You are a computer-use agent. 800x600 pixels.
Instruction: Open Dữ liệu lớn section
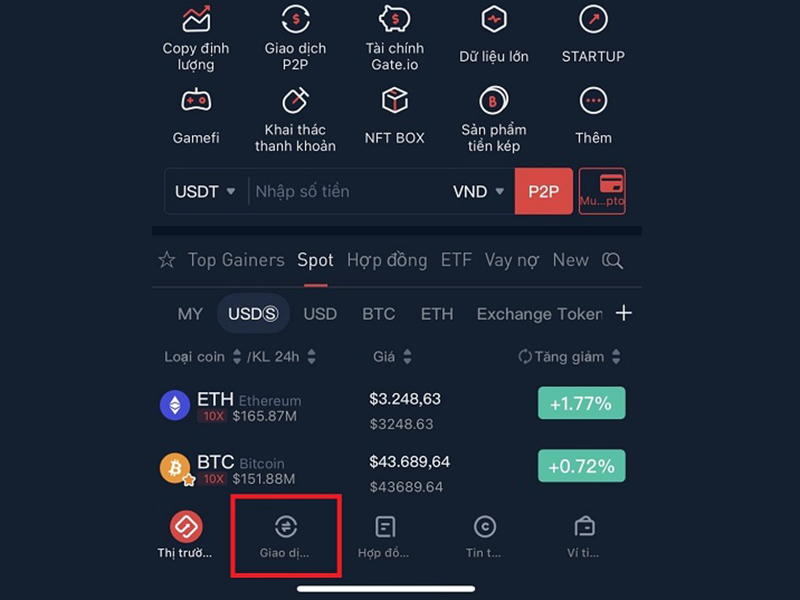pos(494,38)
